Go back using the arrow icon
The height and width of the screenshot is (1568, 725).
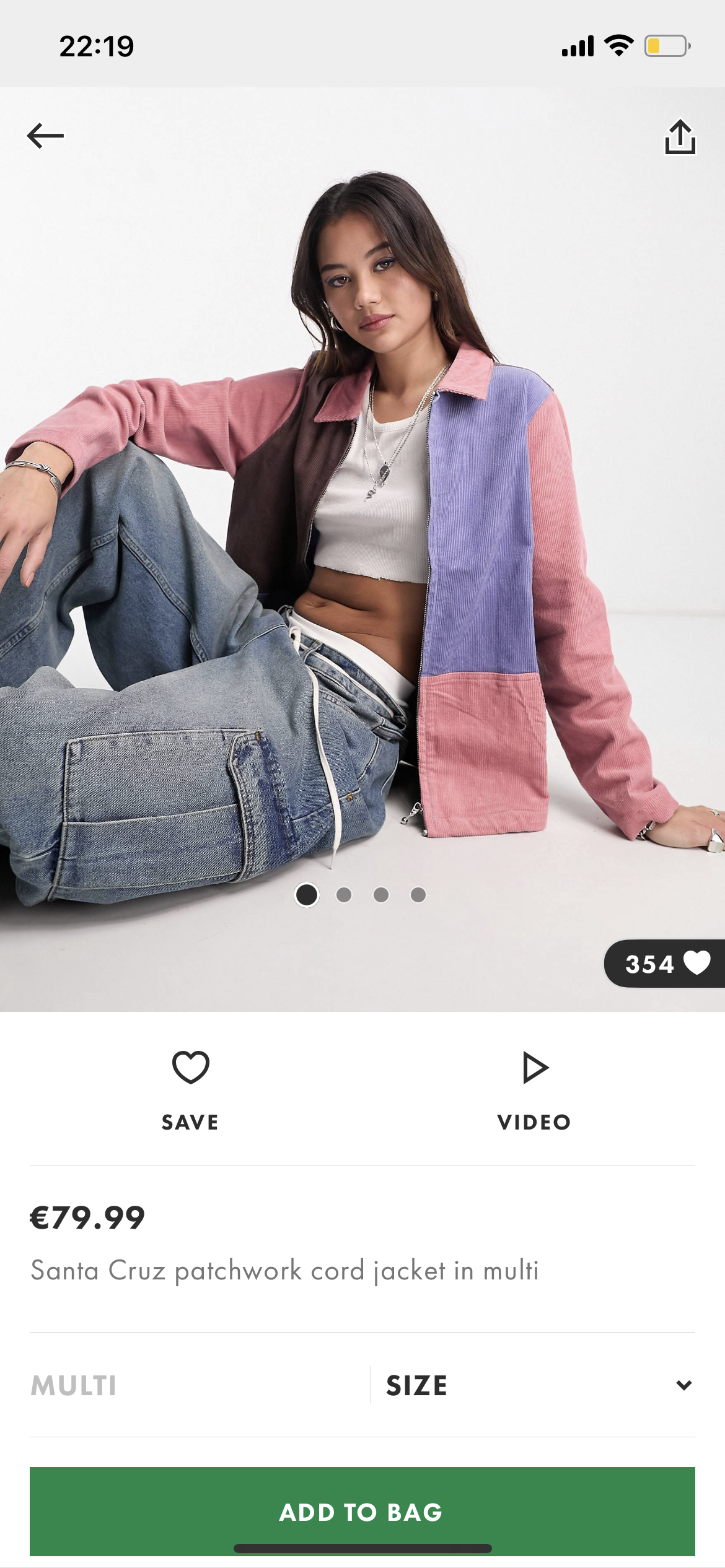[x=45, y=136]
